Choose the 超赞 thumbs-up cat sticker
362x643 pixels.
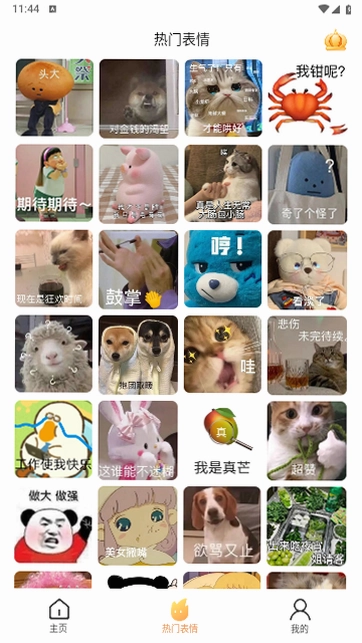(307, 440)
